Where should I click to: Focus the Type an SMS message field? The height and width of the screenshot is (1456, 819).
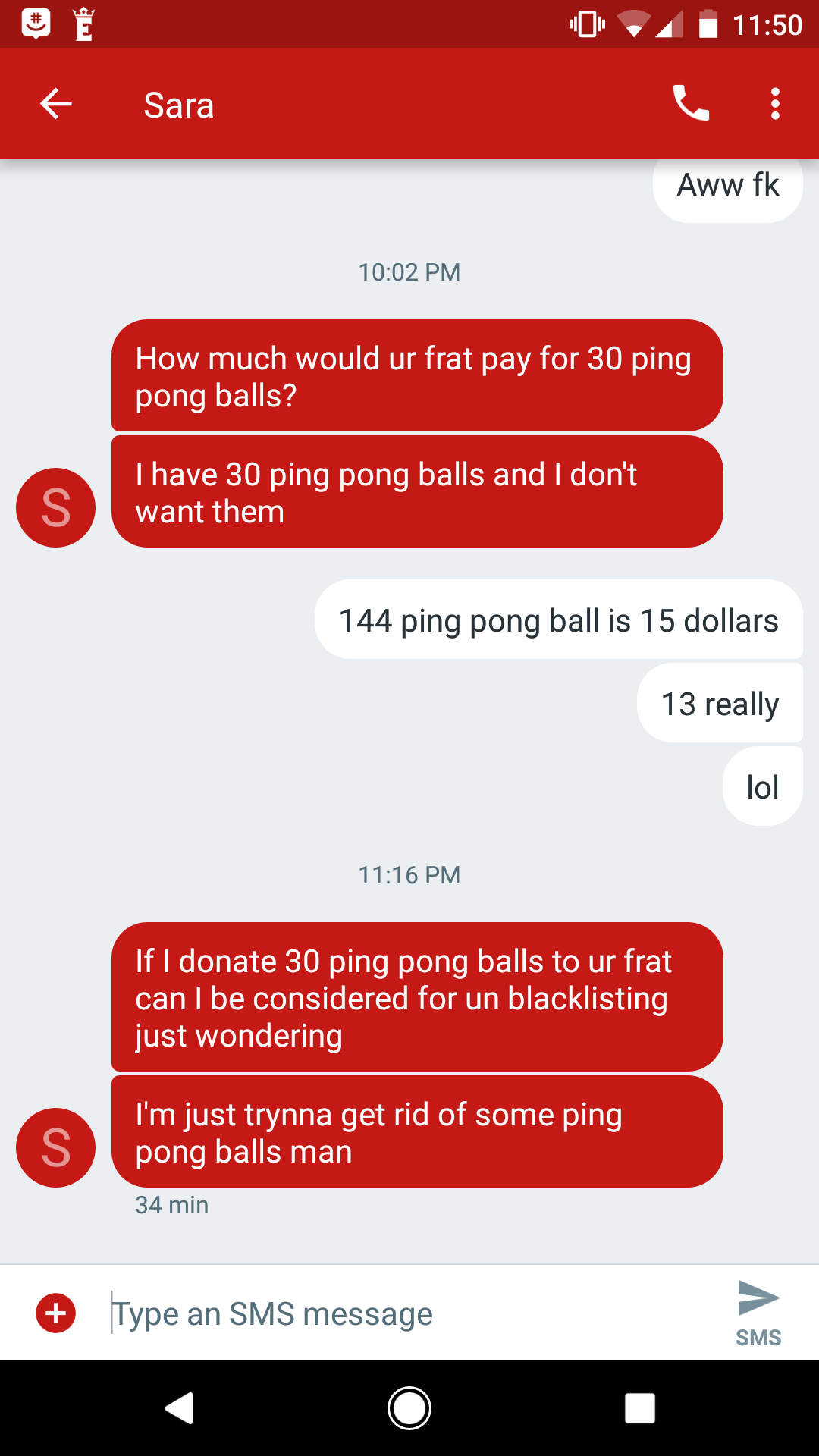[x=409, y=1313]
